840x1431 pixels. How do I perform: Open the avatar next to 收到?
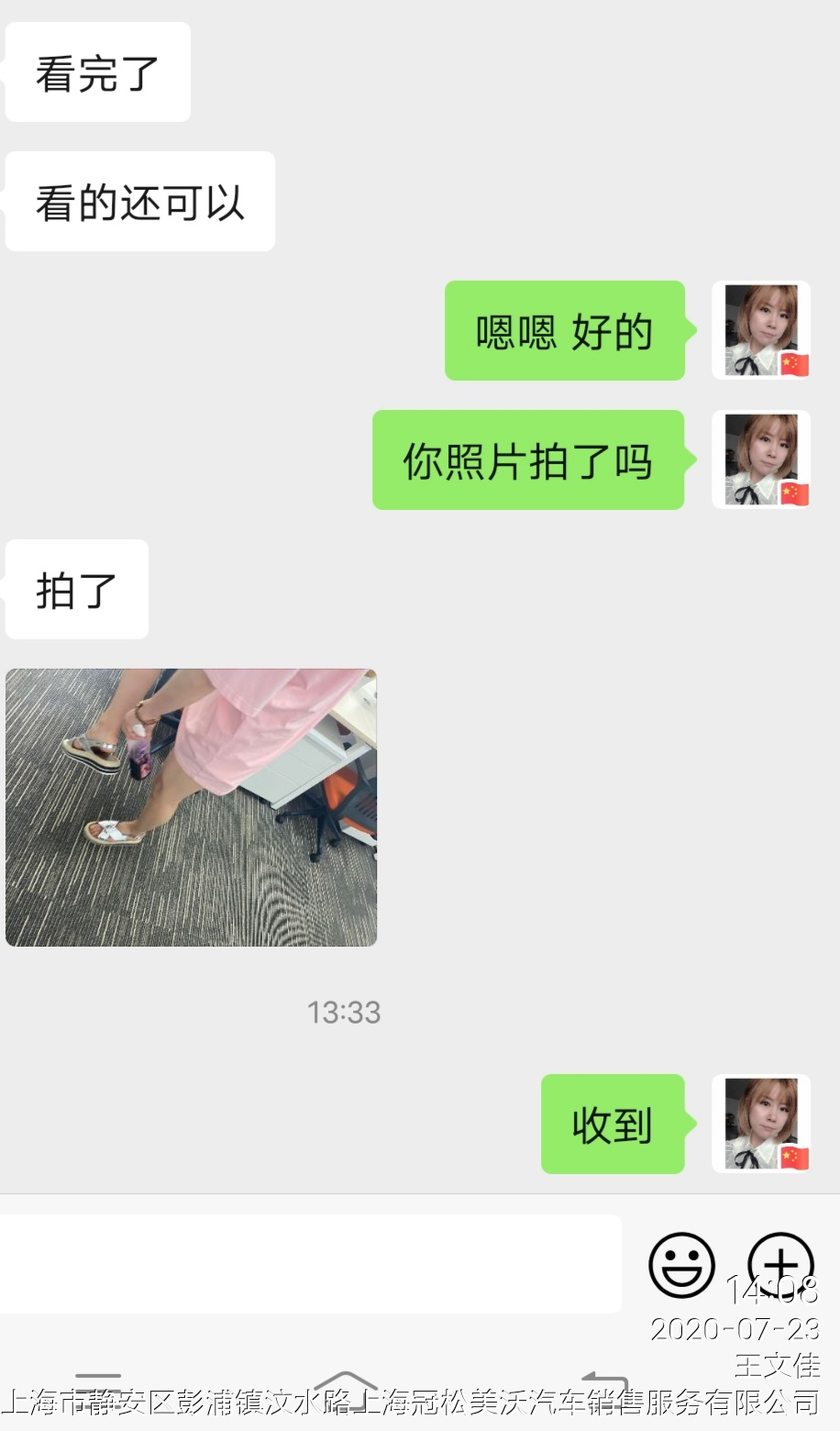(761, 1124)
